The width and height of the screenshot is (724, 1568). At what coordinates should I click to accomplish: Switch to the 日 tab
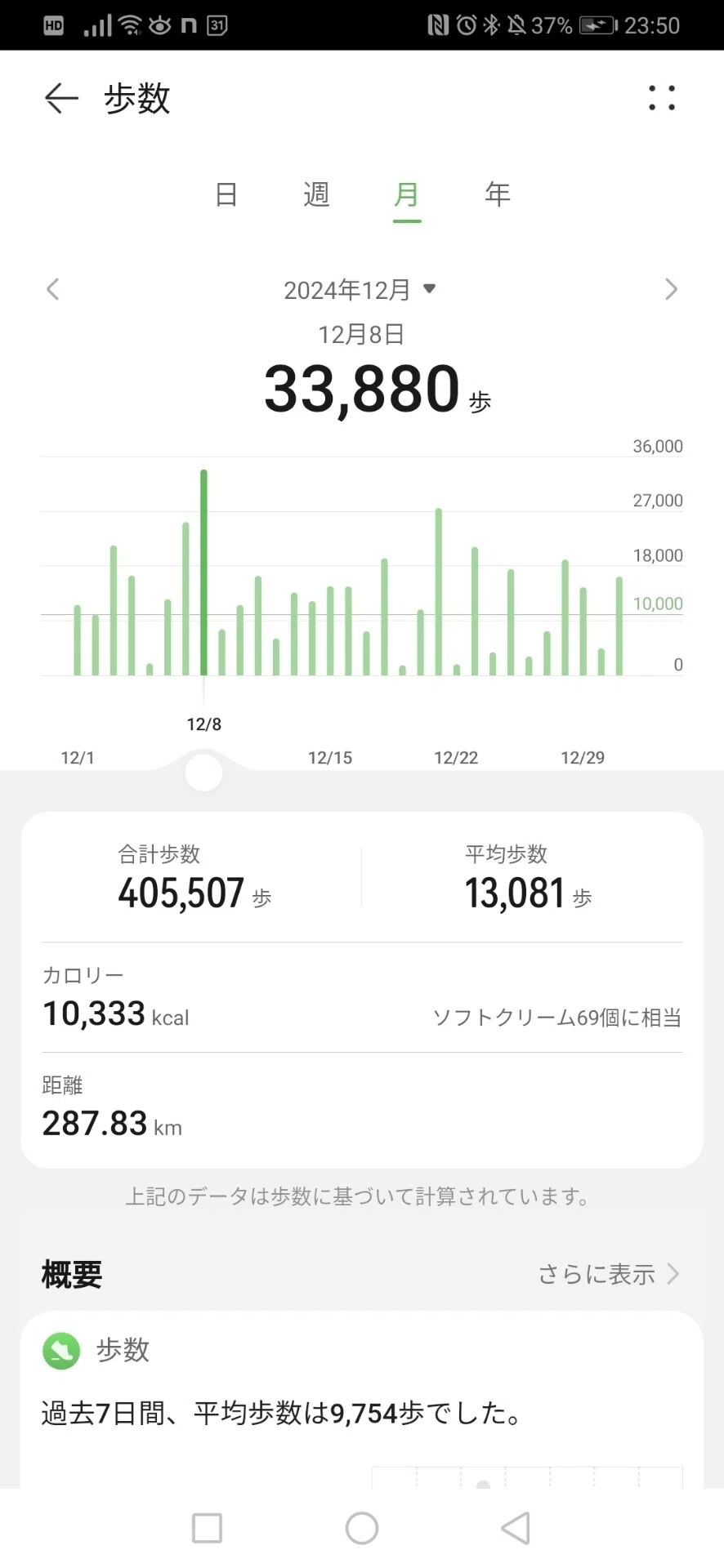[226, 194]
